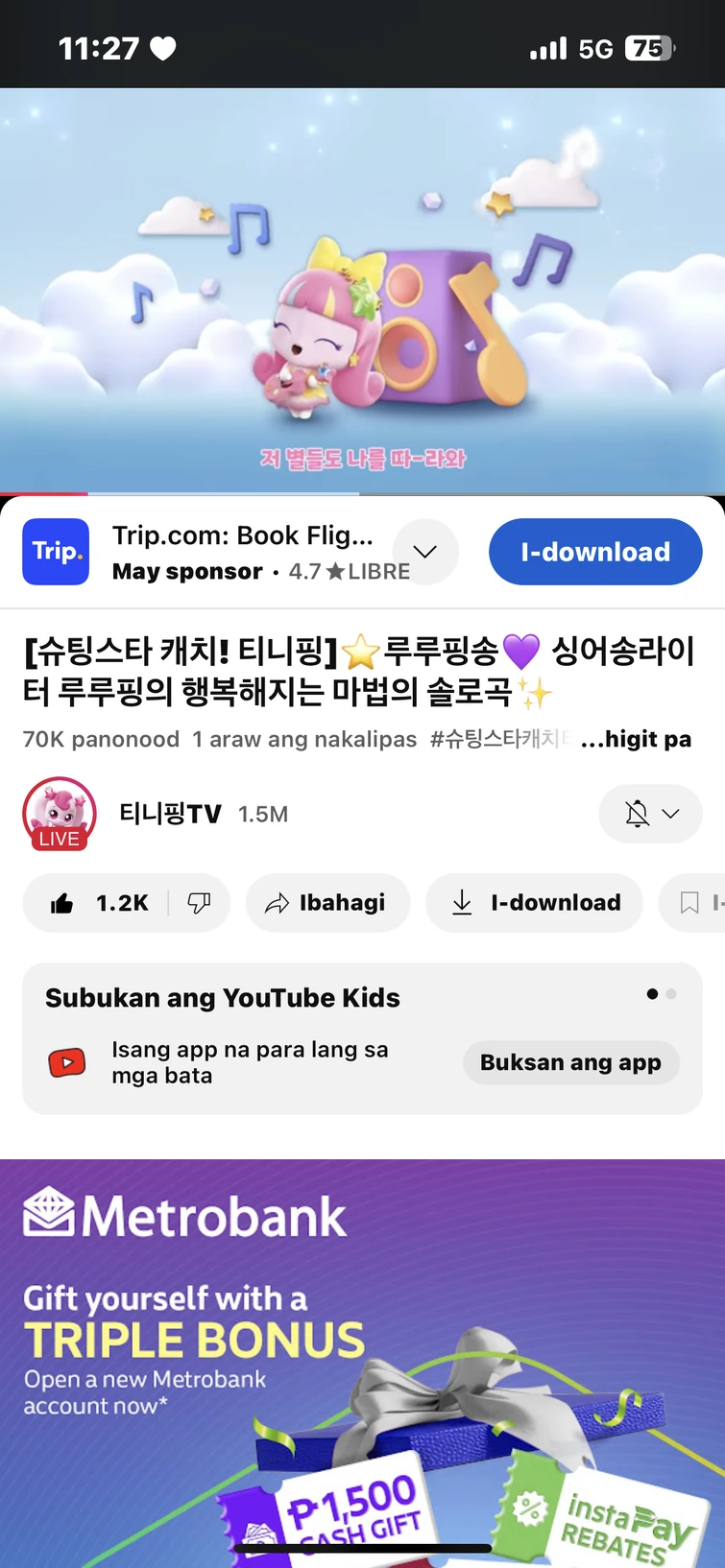Open the notification bell dropdown
The height and width of the screenshot is (1568, 725).
point(650,814)
